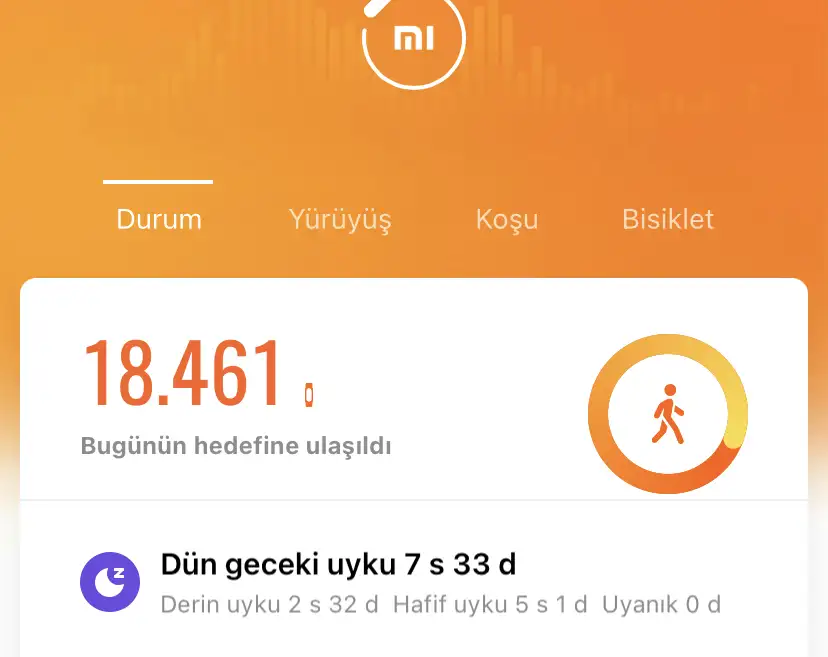Select the Koşu tab

[507, 219]
